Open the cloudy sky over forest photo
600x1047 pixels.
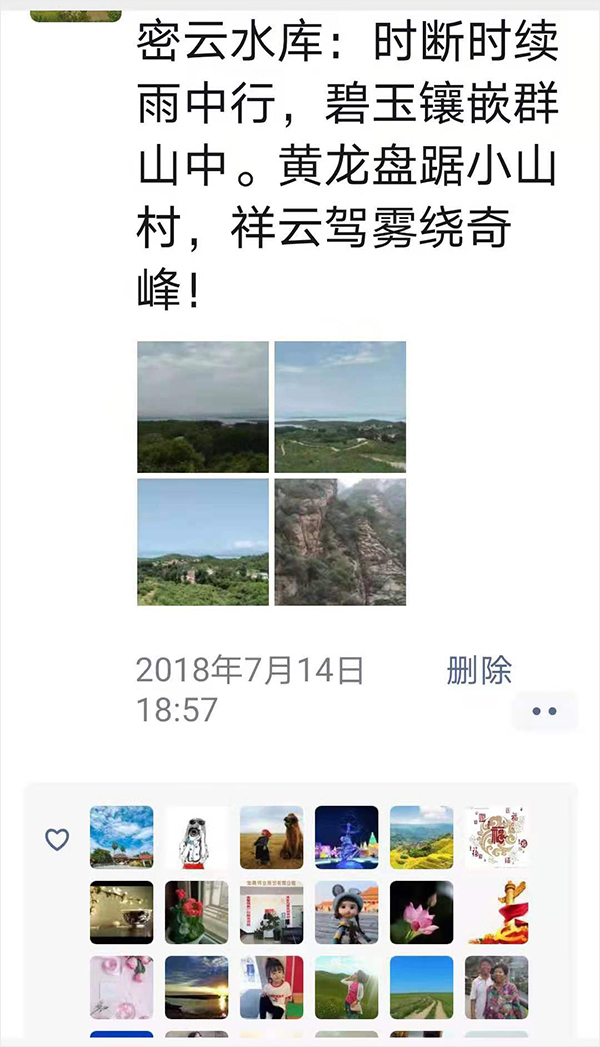[203, 407]
